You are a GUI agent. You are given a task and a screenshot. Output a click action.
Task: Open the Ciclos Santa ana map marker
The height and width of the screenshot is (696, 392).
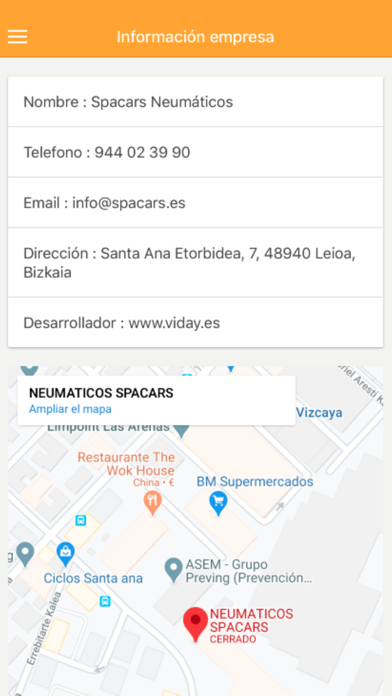(x=66, y=554)
